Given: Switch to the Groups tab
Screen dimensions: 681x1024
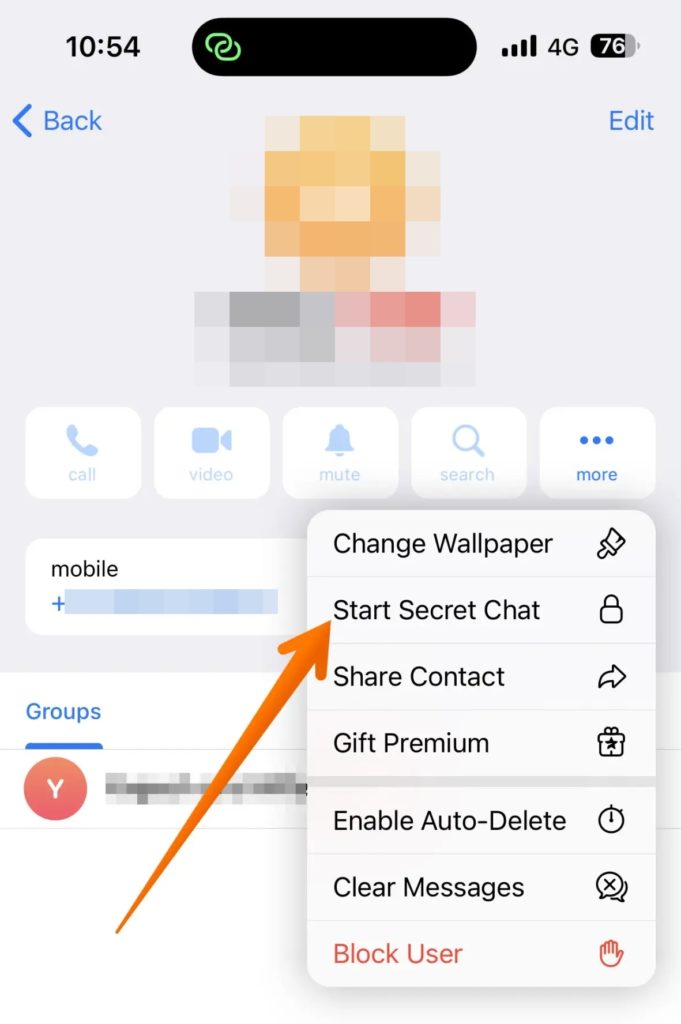Looking at the screenshot, I should coord(63,712).
